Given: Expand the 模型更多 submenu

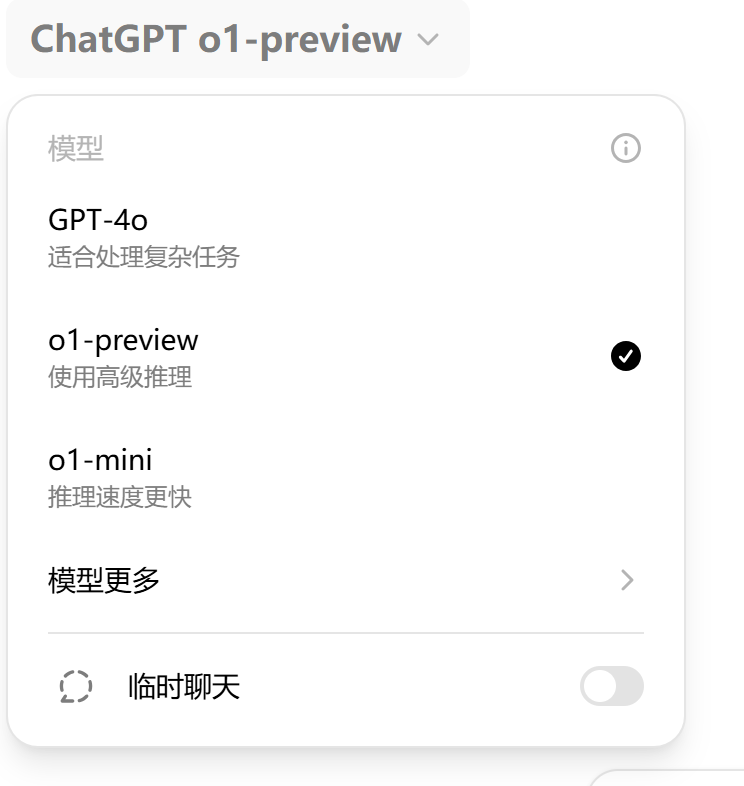Looking at the screenshot, I should 345,580.
